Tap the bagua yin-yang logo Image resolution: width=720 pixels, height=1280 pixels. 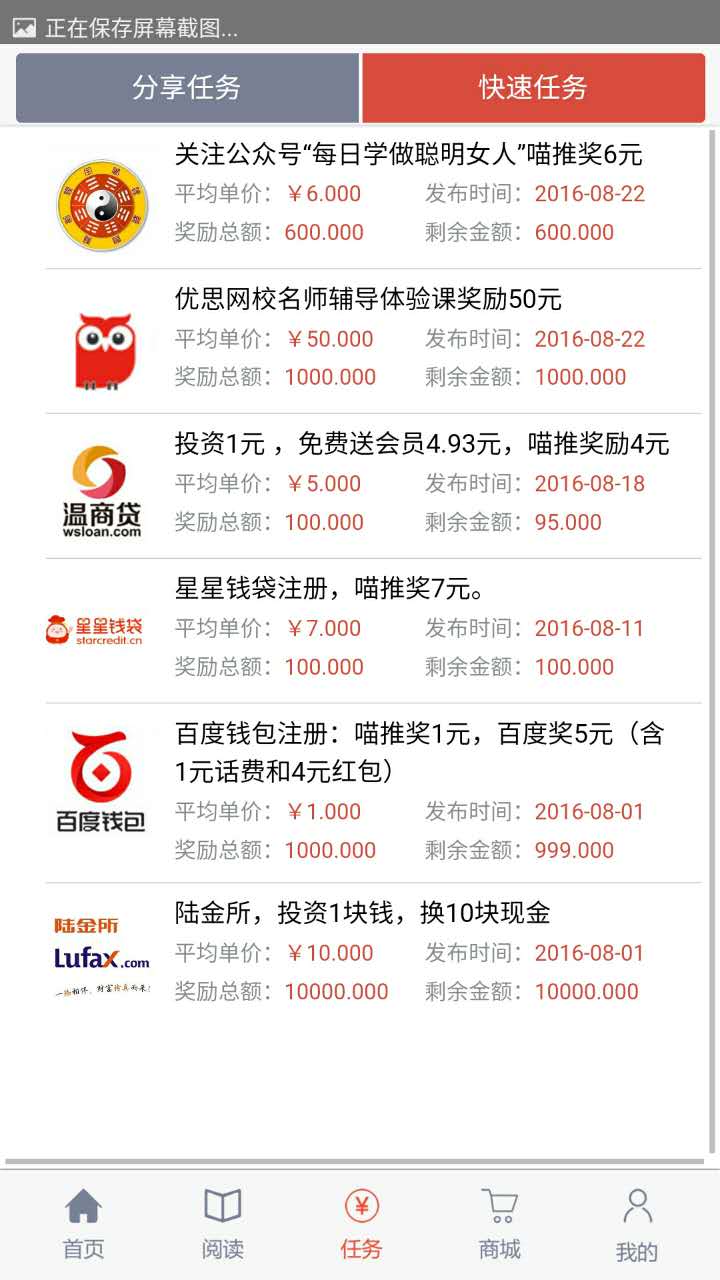[x=101, y=198]
